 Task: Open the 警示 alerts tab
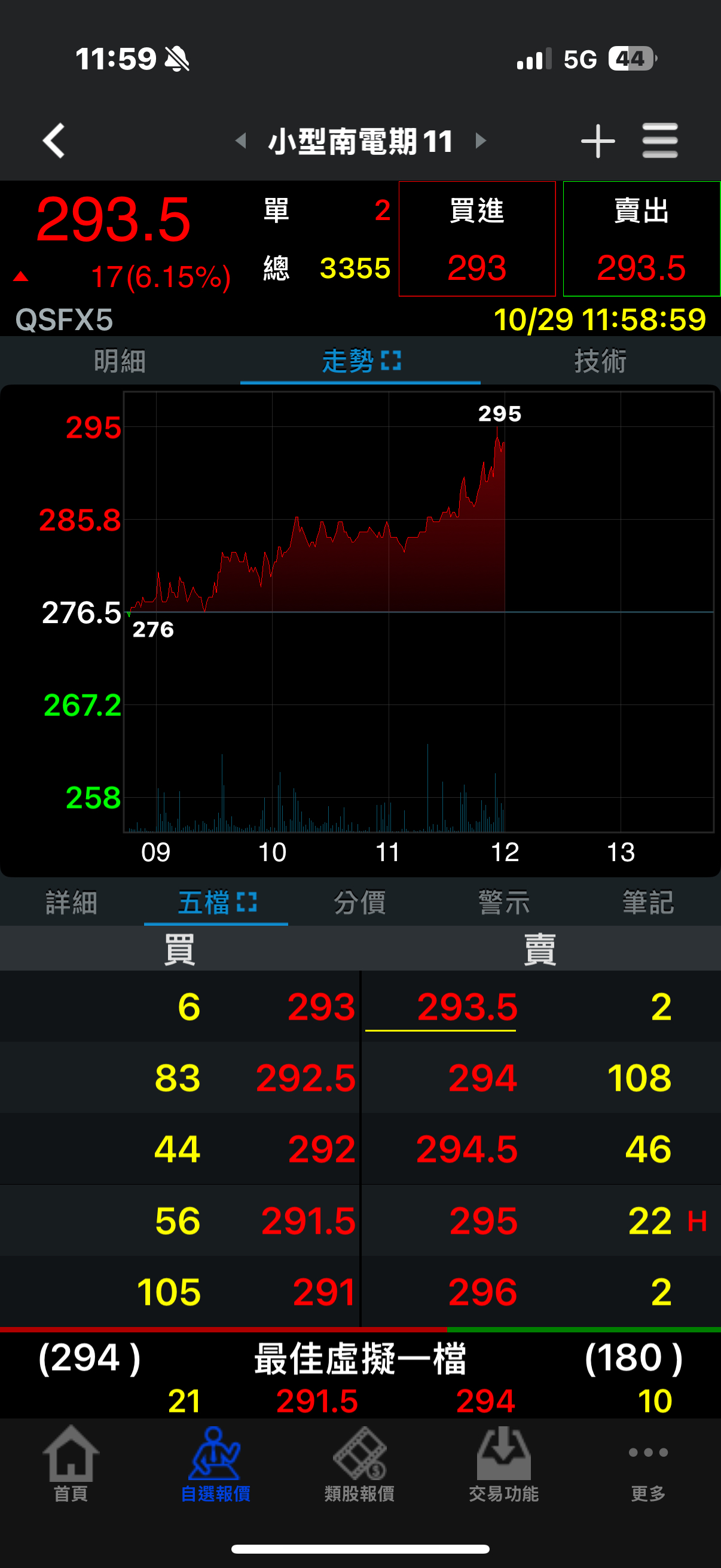coord(505,902)
